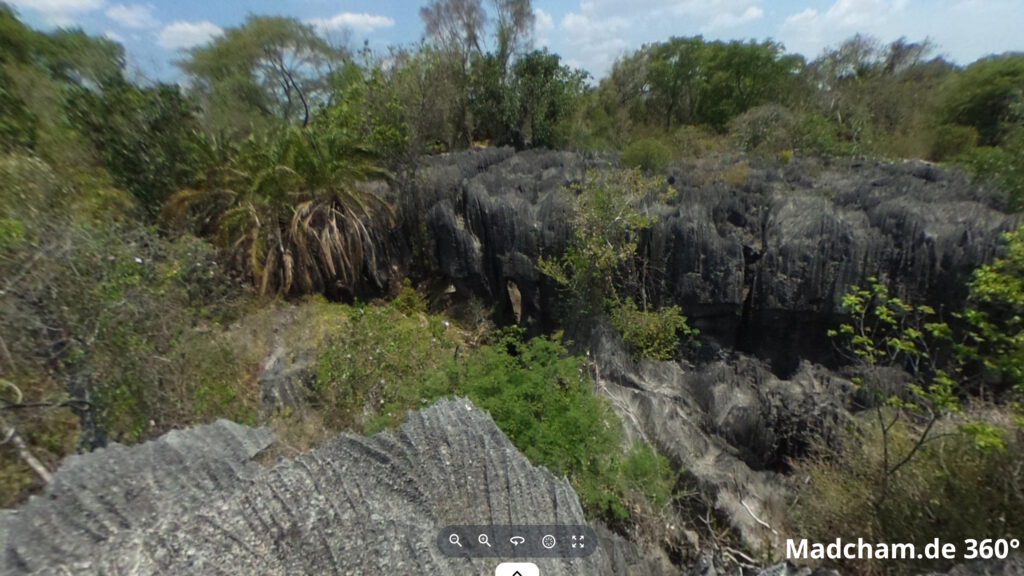Zoom out of the panorama

tap(455, 540)
